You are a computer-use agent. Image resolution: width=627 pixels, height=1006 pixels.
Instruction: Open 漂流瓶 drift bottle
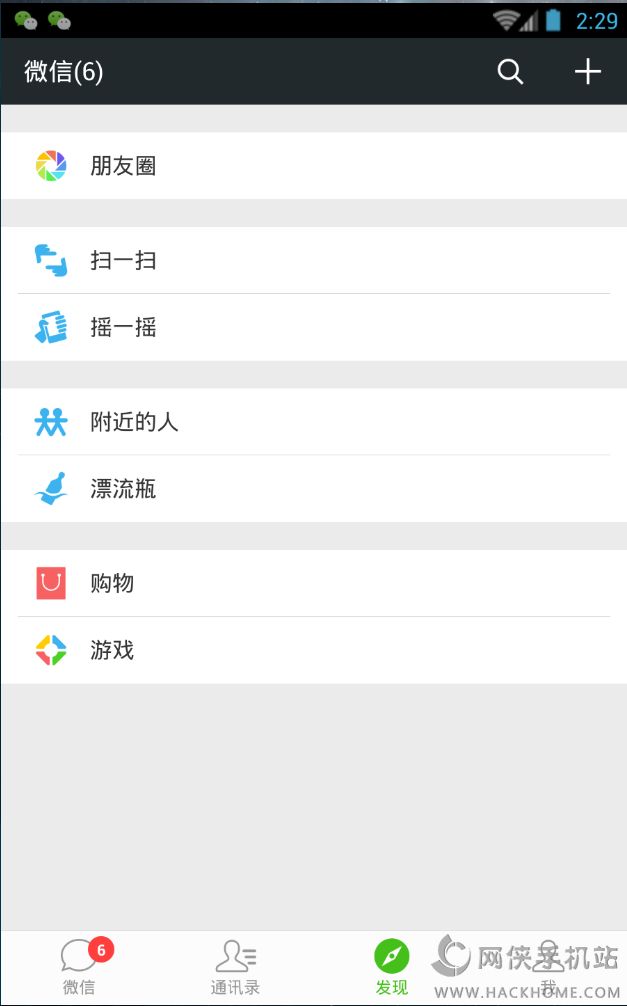(313, 489)
